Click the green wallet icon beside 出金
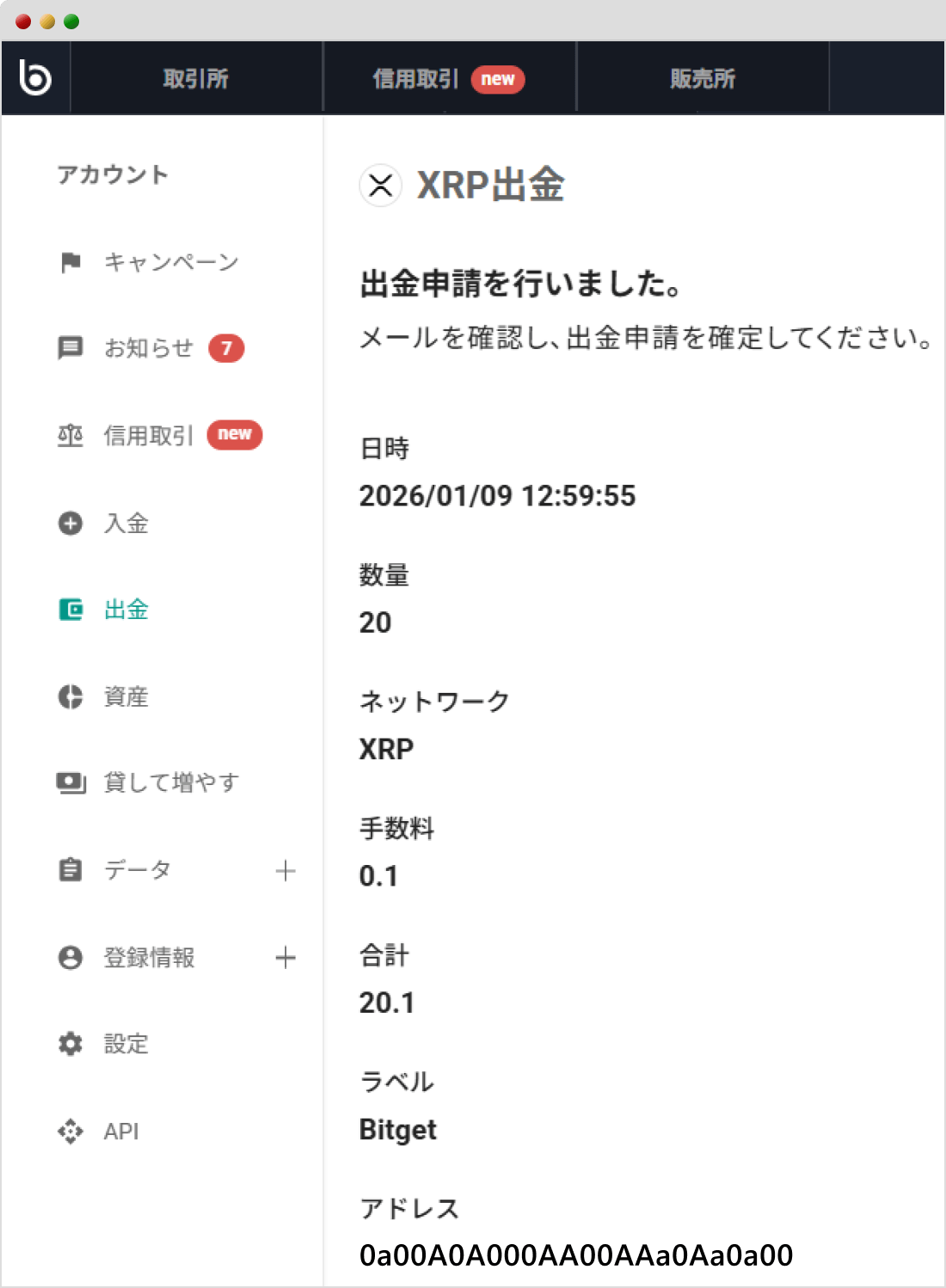The height and width of the screenshot is (1288, 946). click(70, 610)
